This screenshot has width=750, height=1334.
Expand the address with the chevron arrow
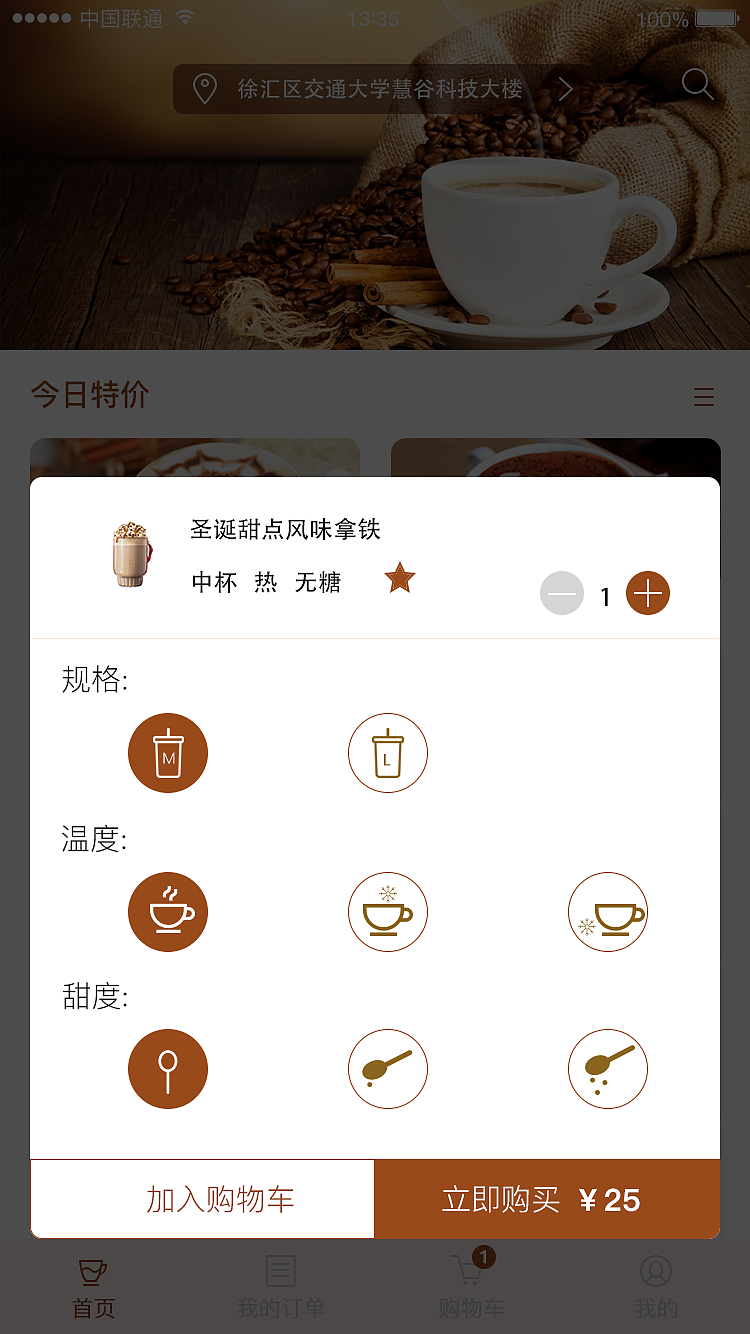pos(565,88)
